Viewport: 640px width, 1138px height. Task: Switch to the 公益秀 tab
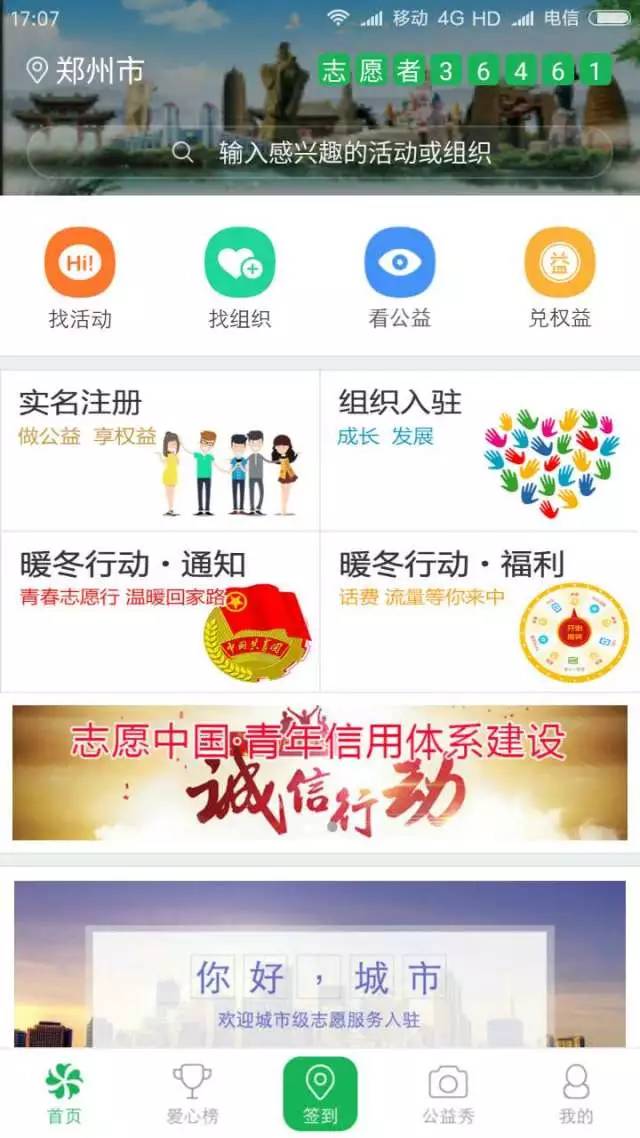pyautogui.click(x=448, y=1094)
